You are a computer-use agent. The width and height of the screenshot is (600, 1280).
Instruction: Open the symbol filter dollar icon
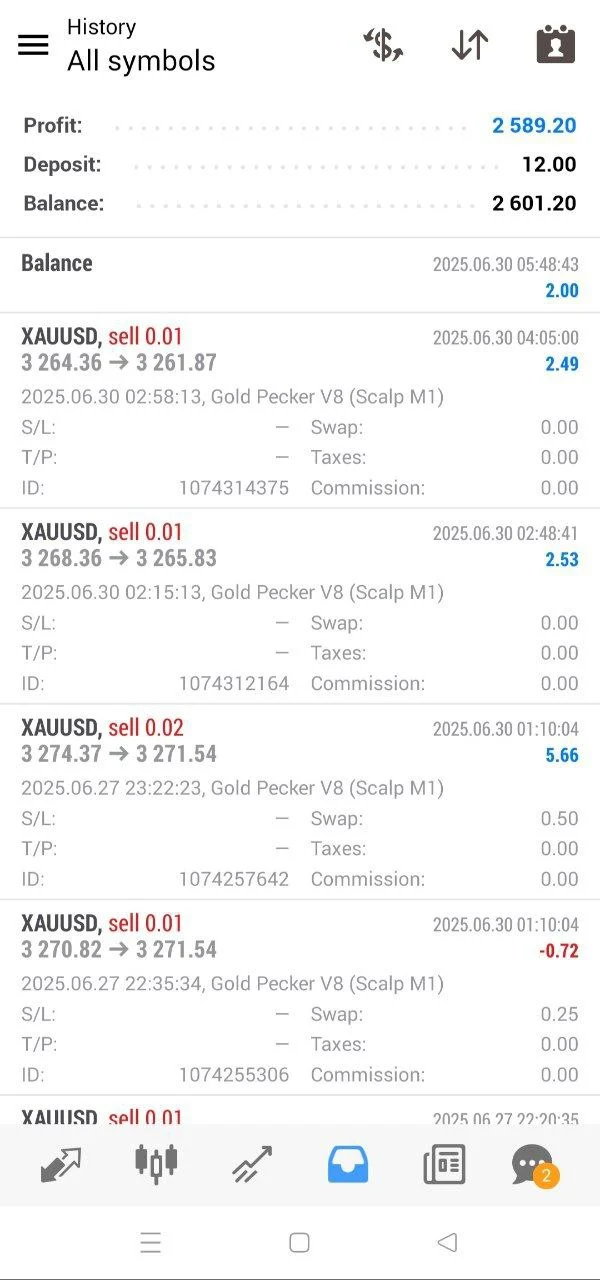coord(383,45)
